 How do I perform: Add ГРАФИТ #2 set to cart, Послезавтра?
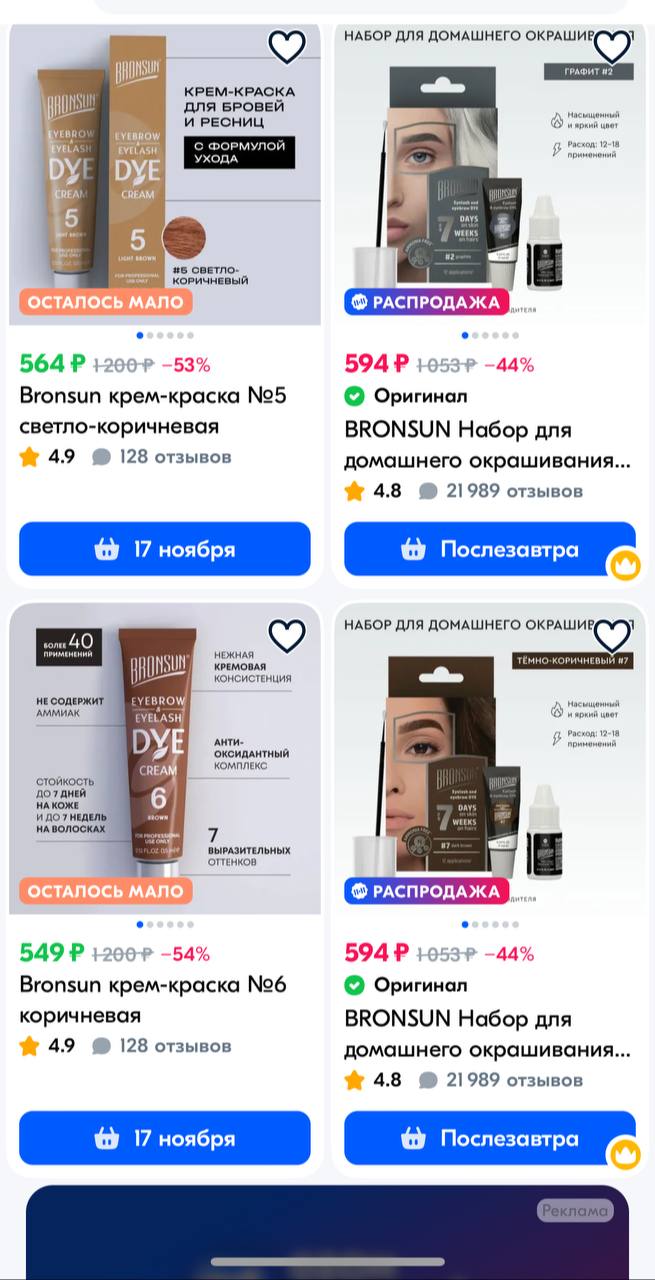pyautogui.click(x=490, y=549)
